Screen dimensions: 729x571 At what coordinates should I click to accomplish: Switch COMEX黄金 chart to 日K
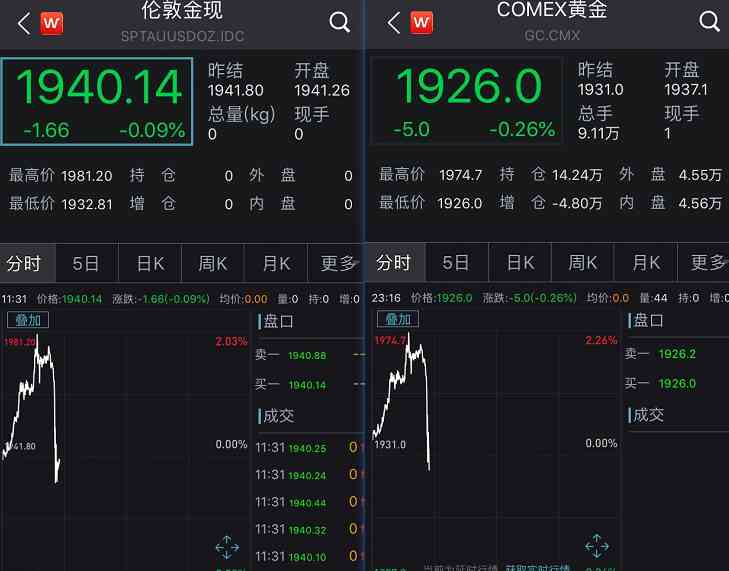click(x=520, y=264)
